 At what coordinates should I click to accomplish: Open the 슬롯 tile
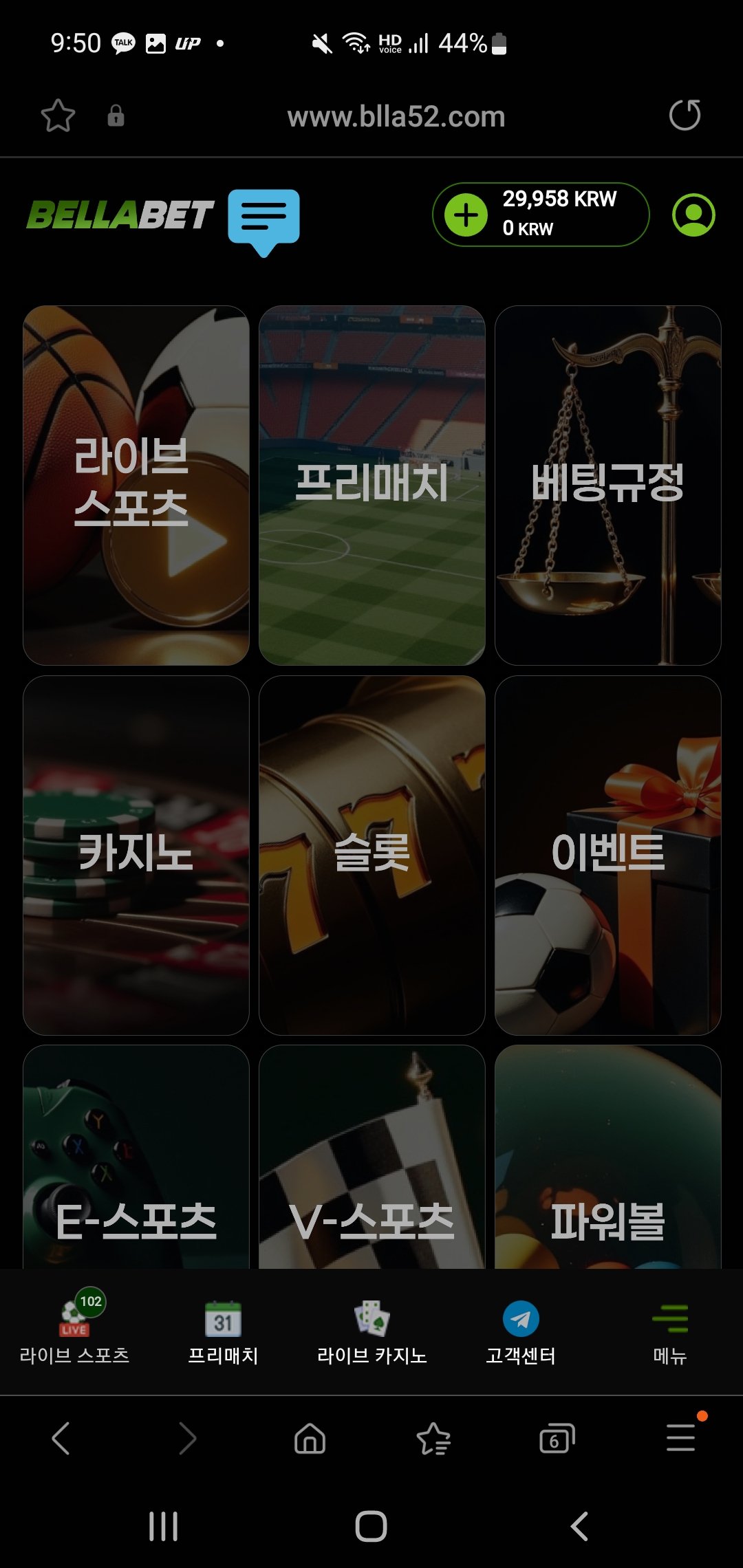[371, 854]
